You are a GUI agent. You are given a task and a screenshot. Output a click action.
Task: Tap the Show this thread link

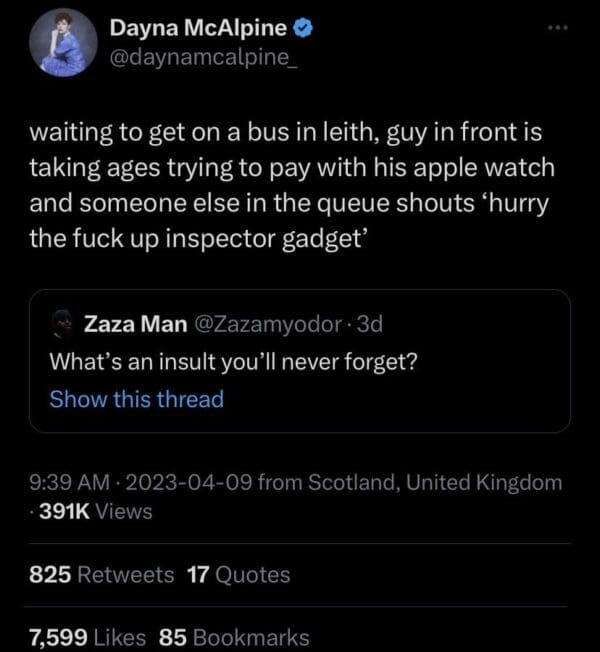[x=136, y=399]
